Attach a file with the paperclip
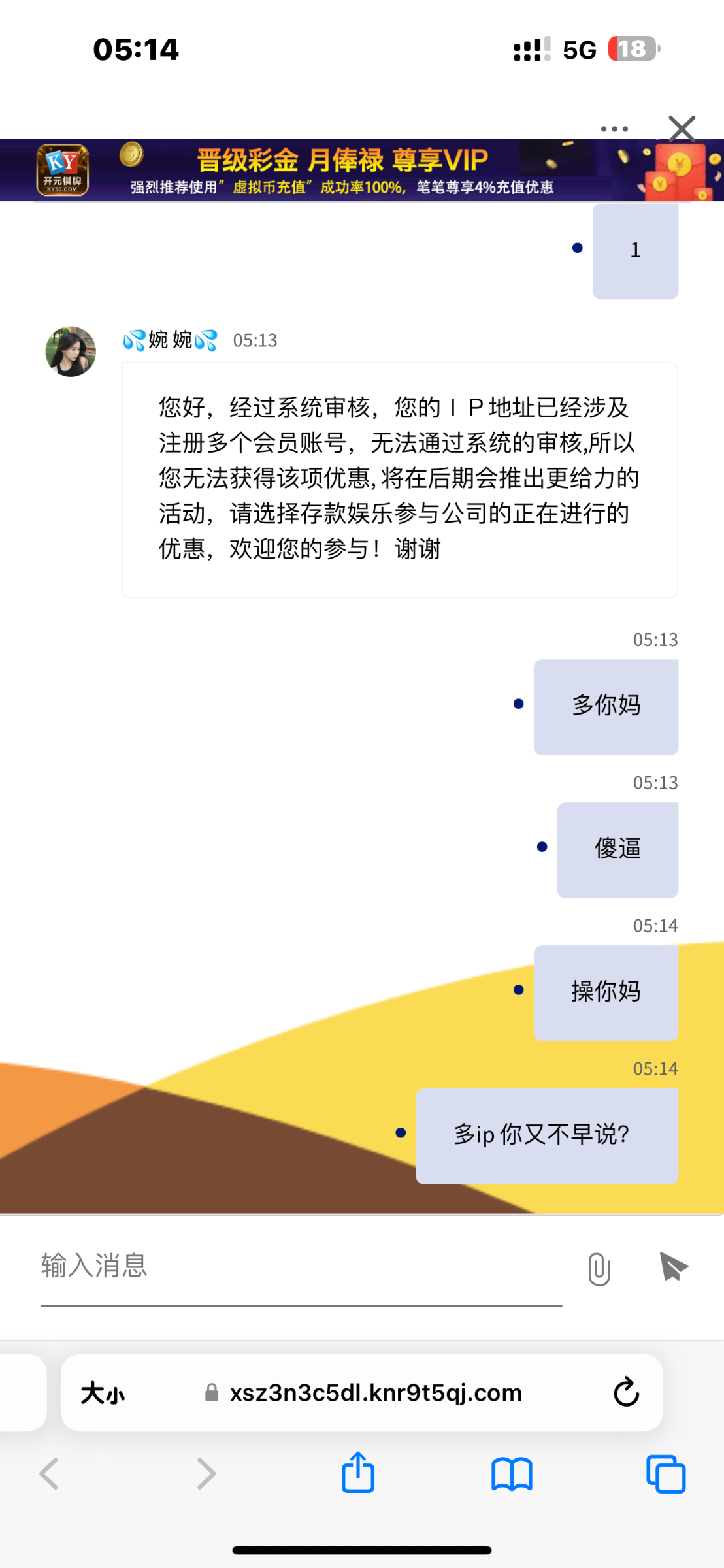 coord(599,1269)
